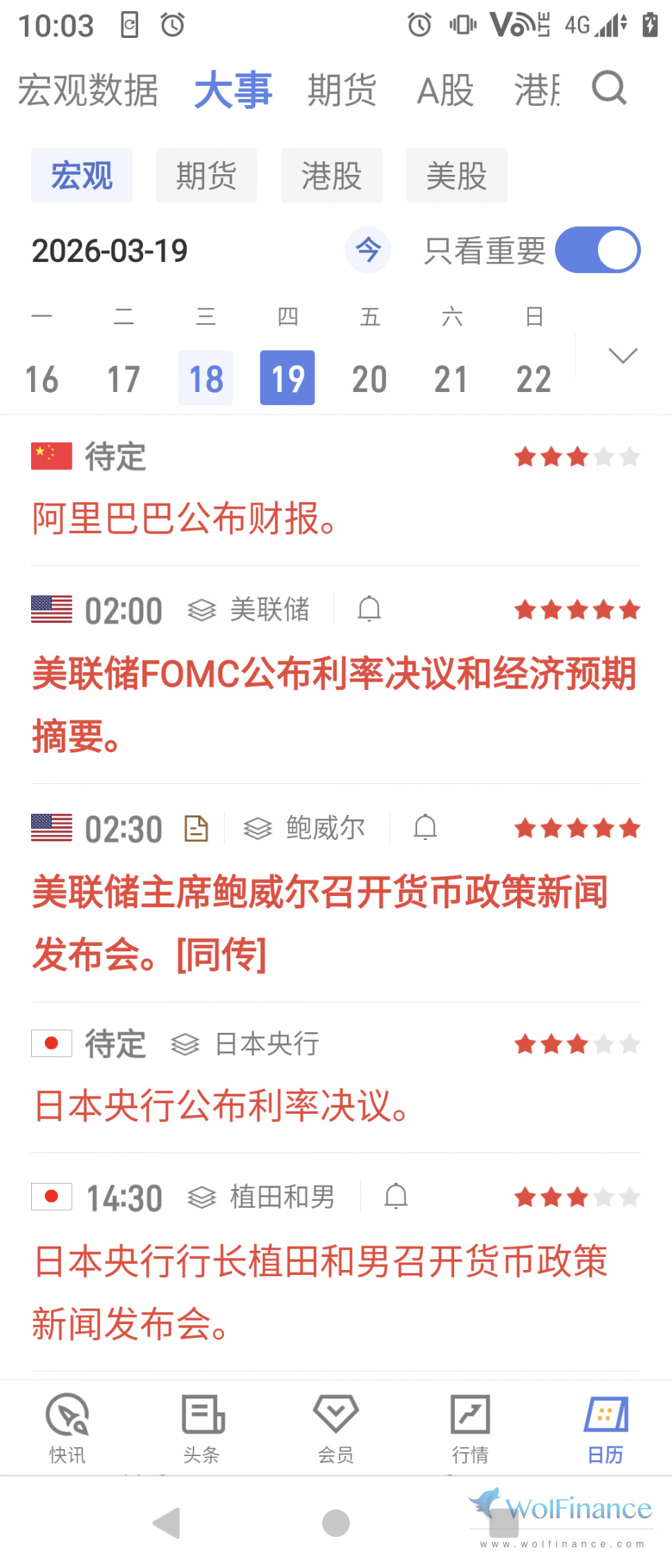The image size is (672, 1568).
Task: Set a reminder bell for the 鲍威尔 press conference
Action: (425, 828)
